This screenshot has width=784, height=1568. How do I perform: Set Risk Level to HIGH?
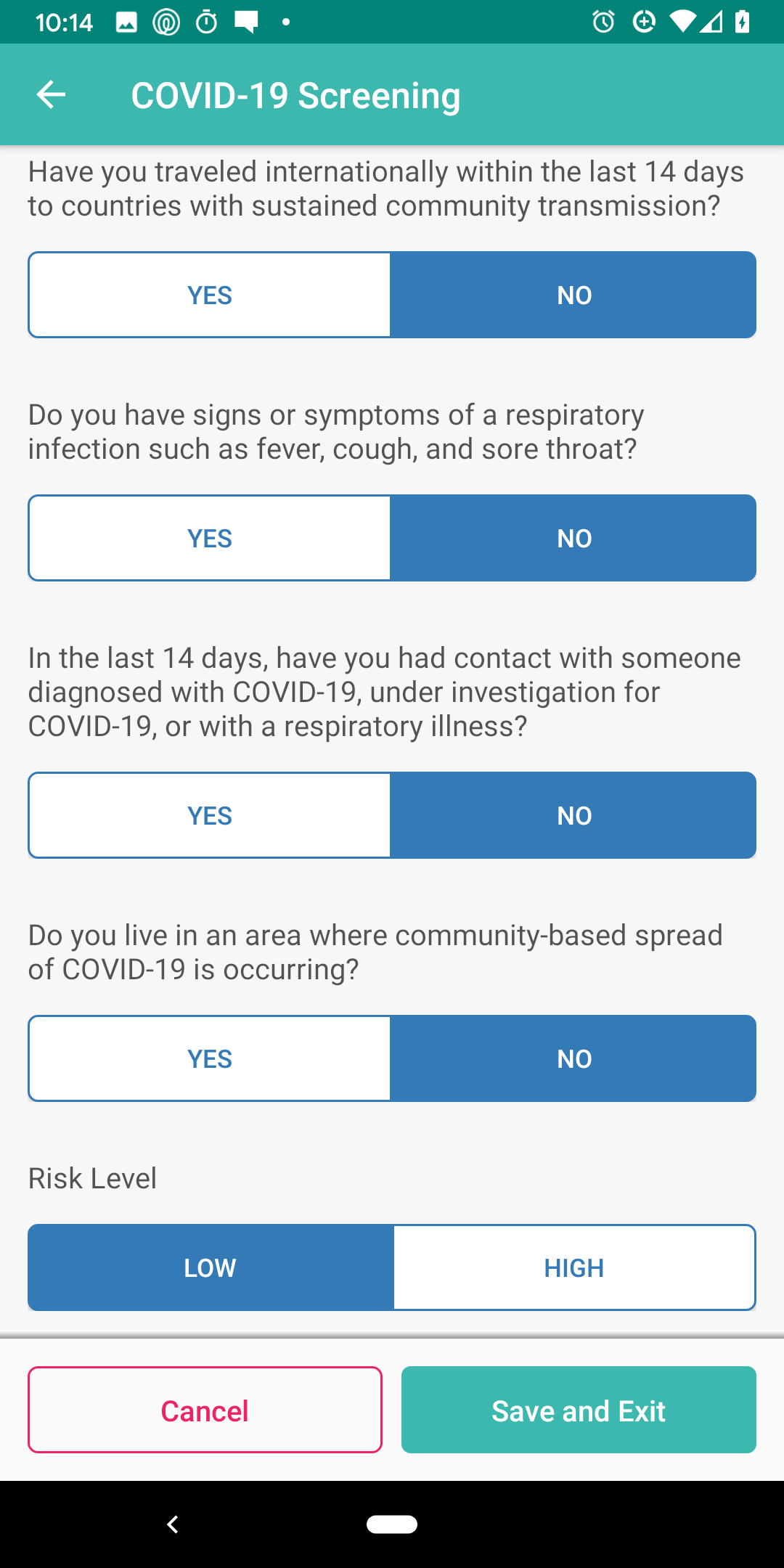click(573, 1268)
